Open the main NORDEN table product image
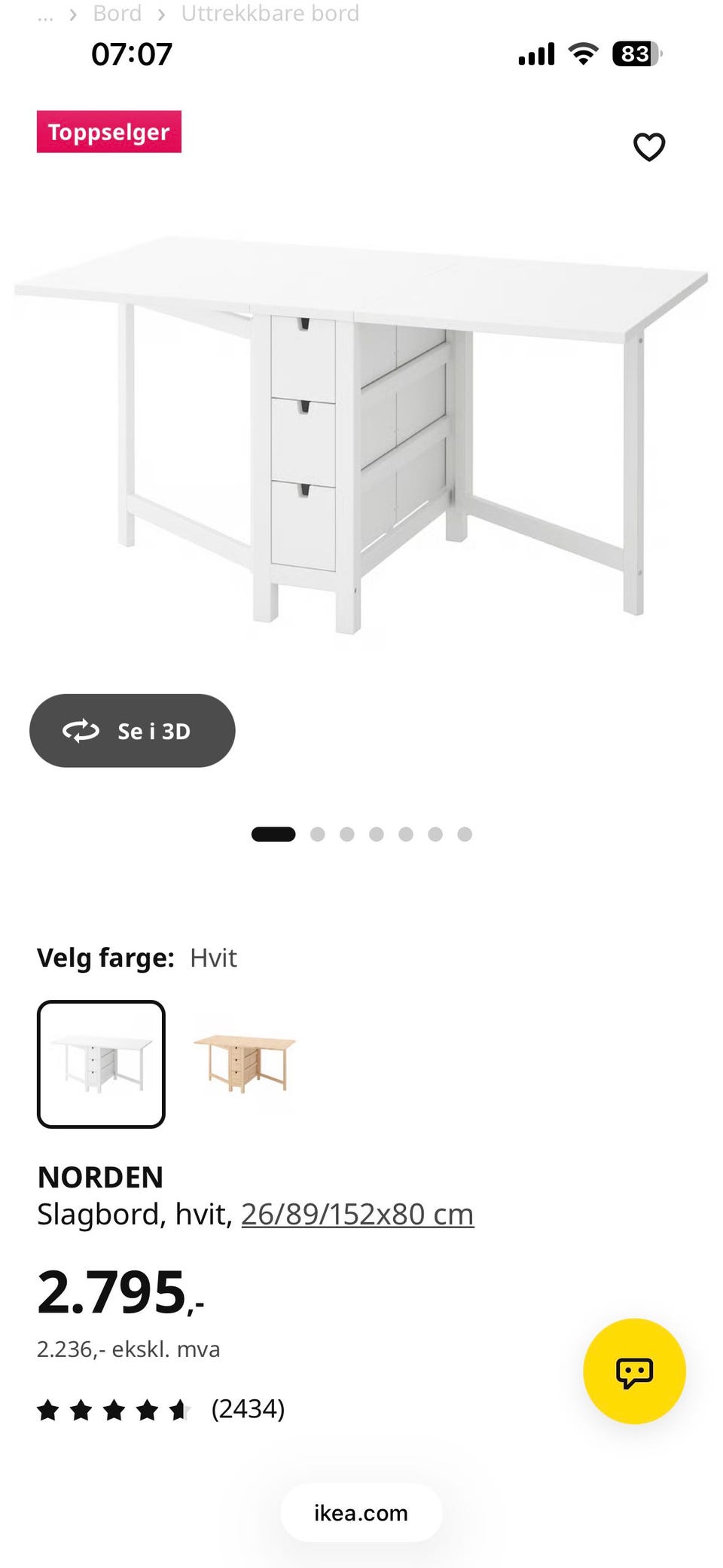The image size is (723, 1568). tap(361, 435)
